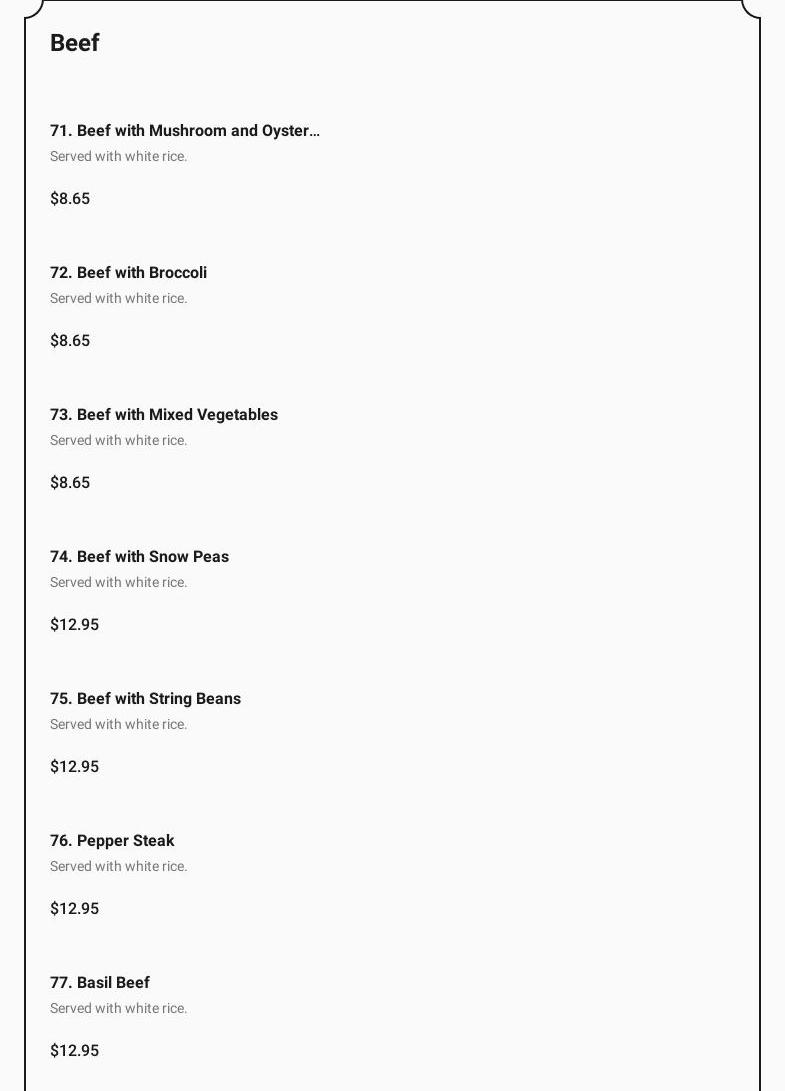View 77. Basil Beef details

[x=100, y=983]
